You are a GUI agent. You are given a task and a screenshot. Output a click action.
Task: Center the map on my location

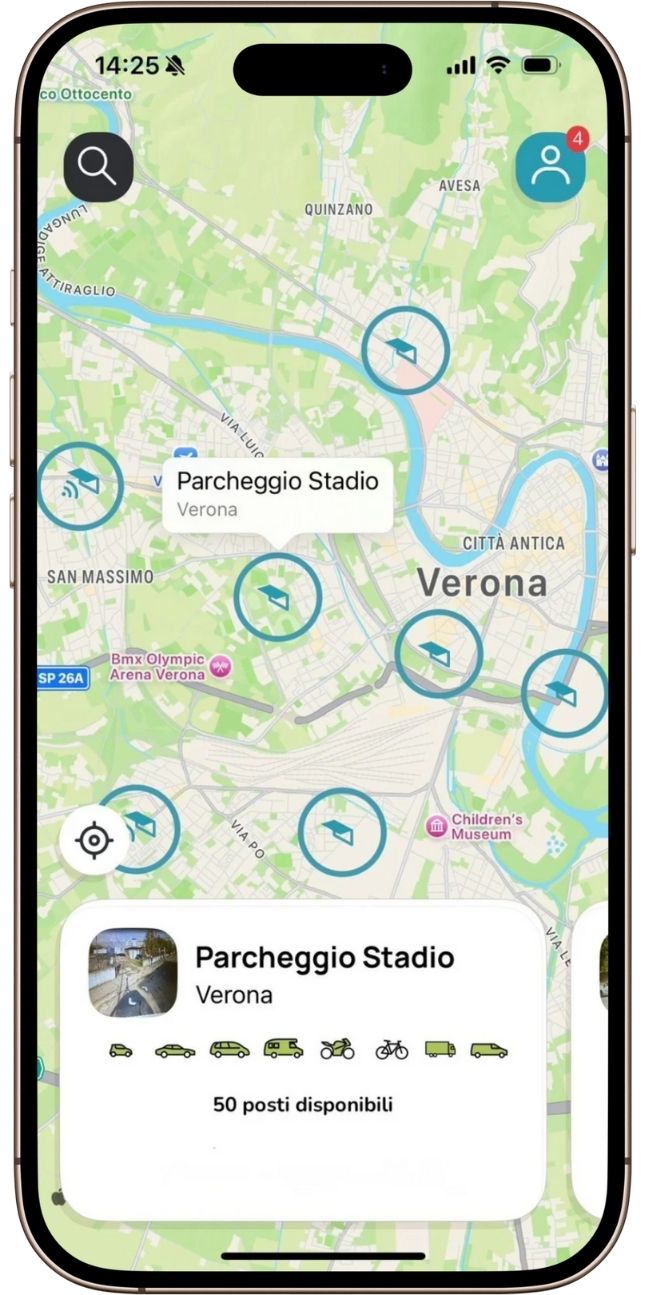94,841
